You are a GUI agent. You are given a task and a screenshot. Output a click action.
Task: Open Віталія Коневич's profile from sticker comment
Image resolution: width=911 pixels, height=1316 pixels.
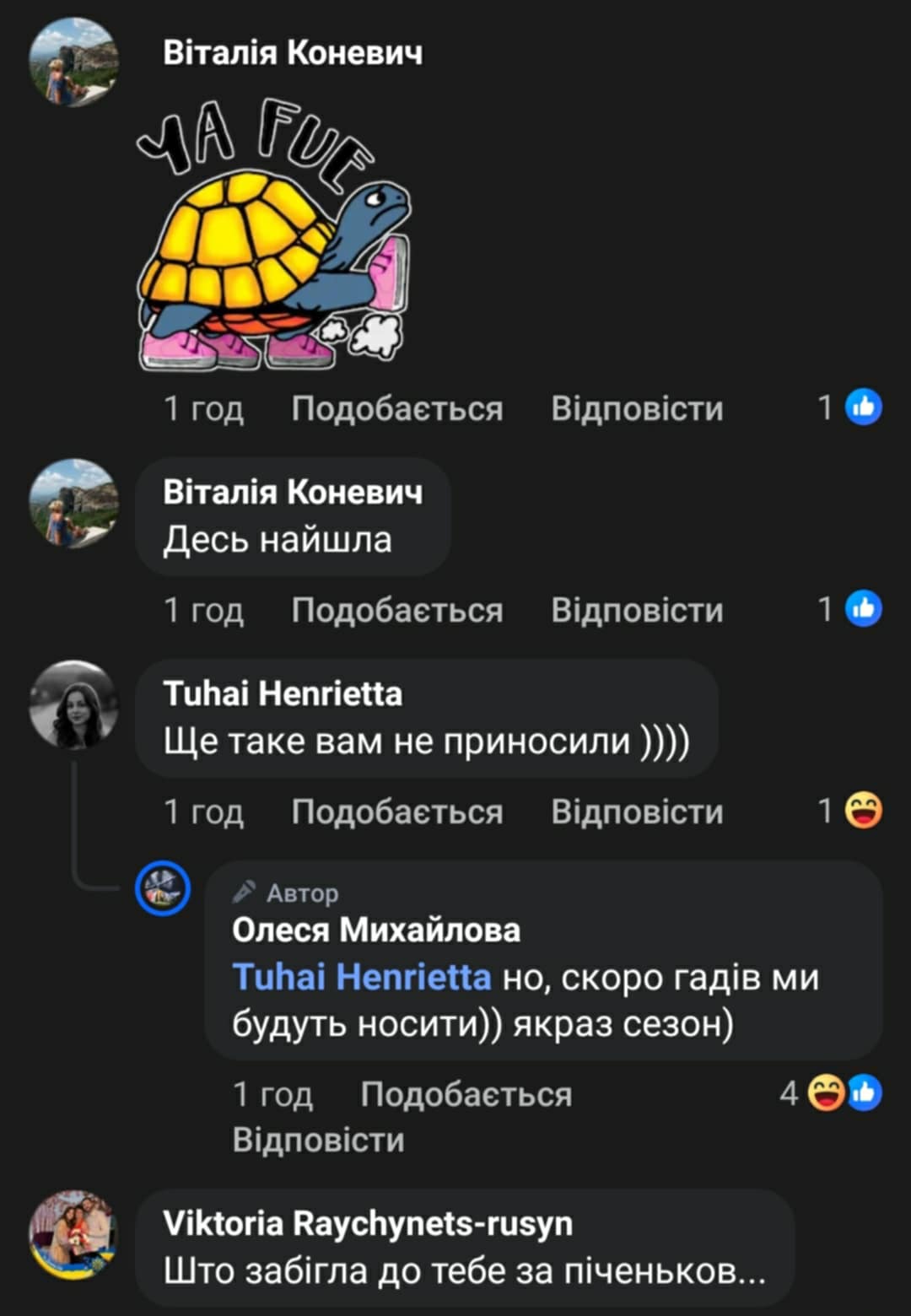click(x=292, y=52)
